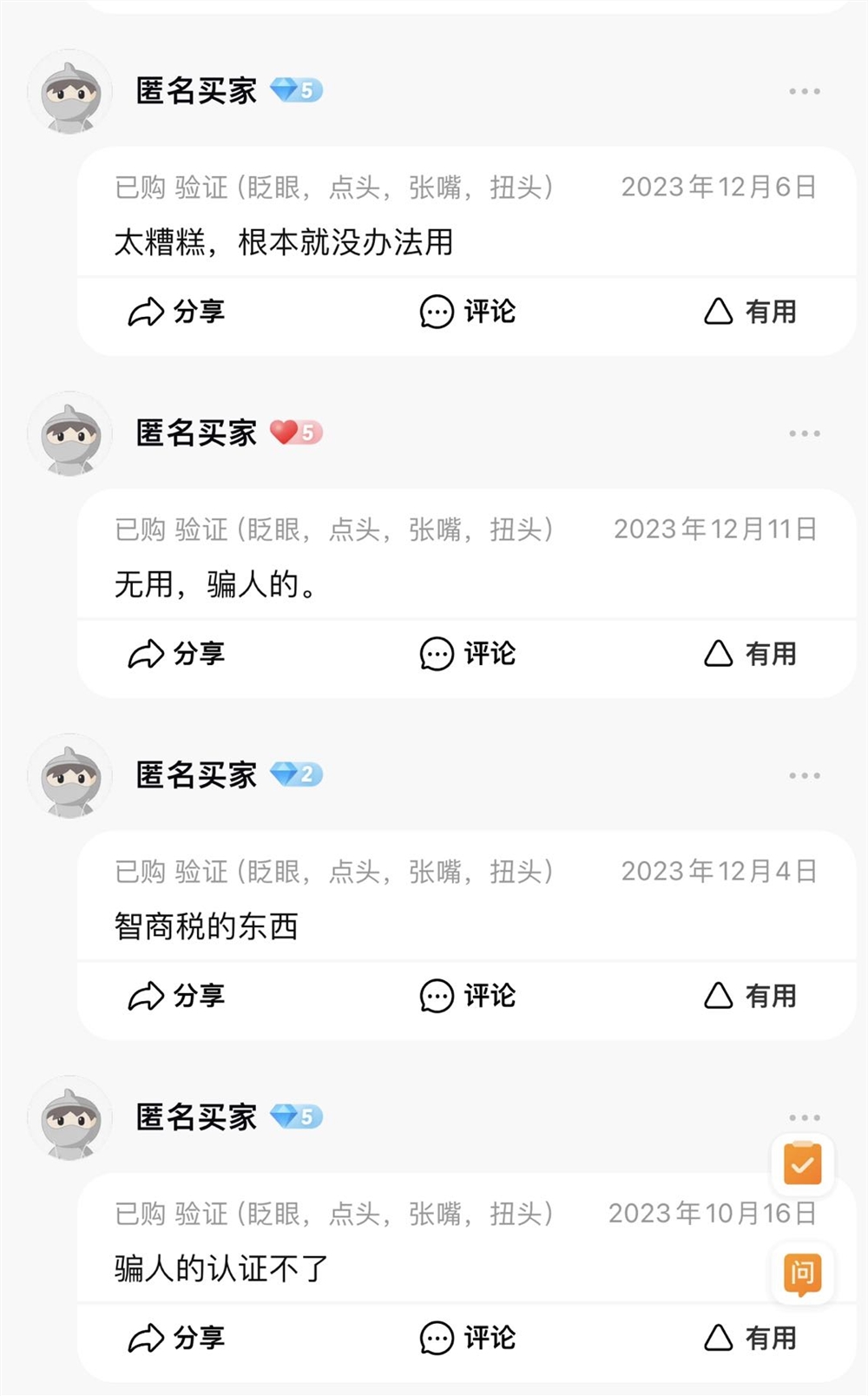Click the Share icon on the first review
868x1396 pixels.
tap(149, 312)
